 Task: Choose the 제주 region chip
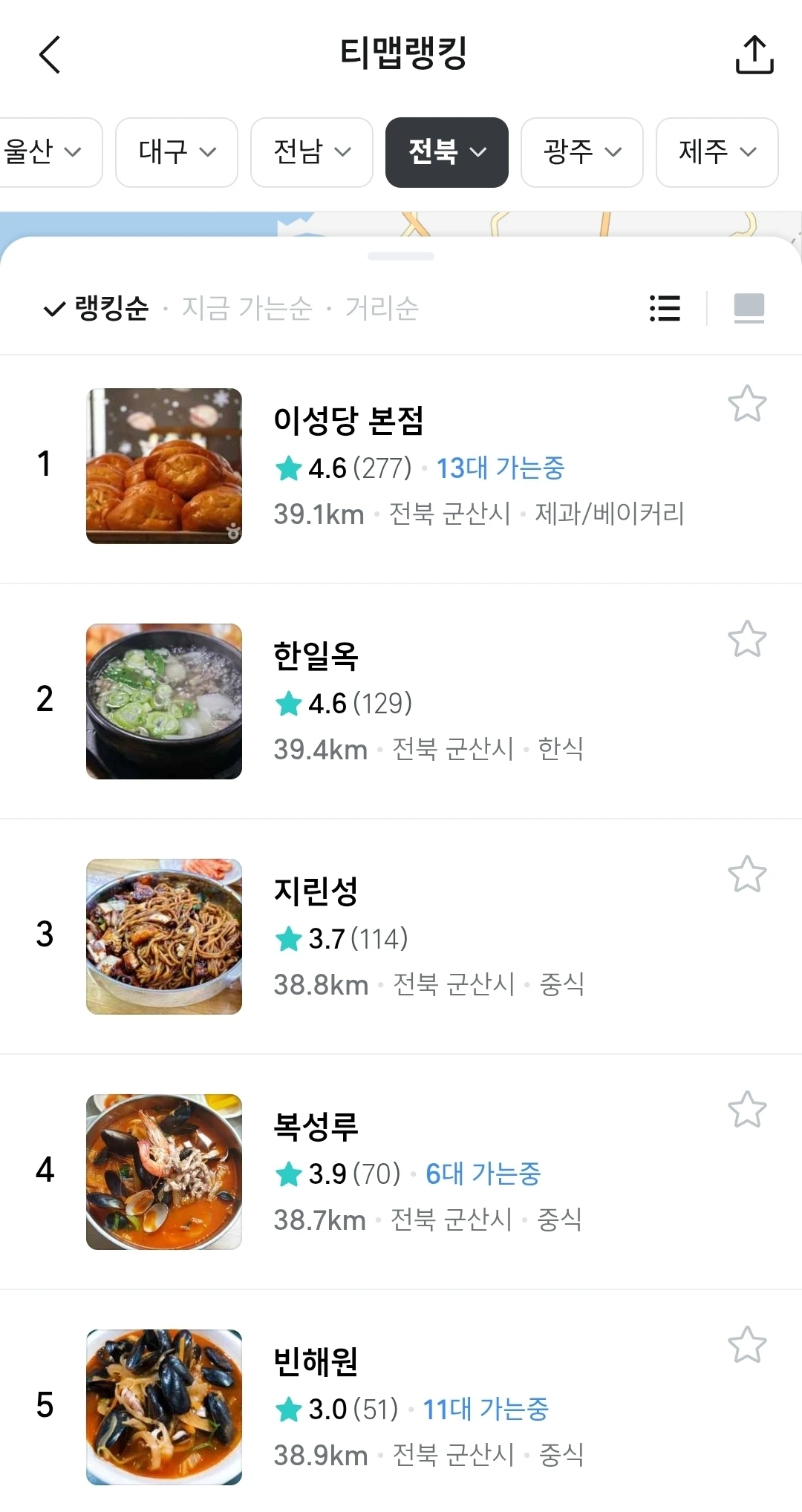click(717, 152)
